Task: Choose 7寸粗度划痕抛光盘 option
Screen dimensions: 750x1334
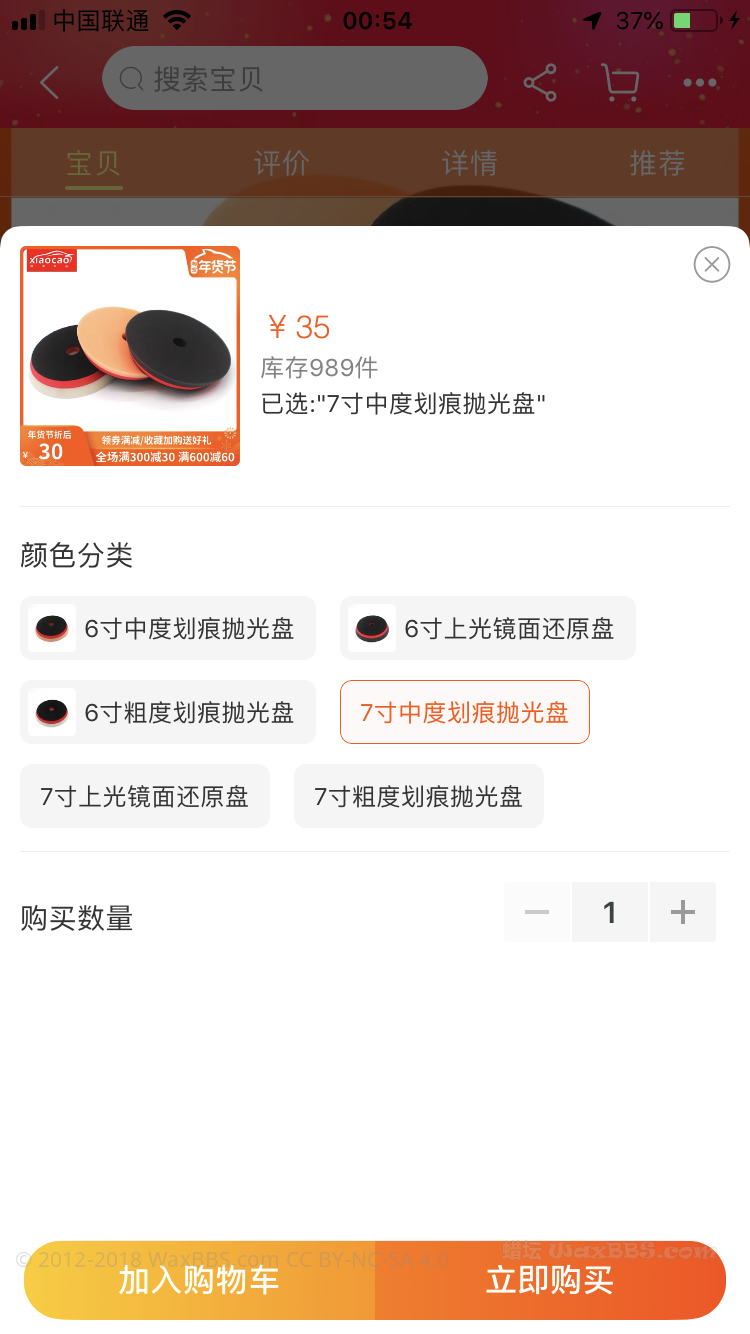Action: (419, 796)
